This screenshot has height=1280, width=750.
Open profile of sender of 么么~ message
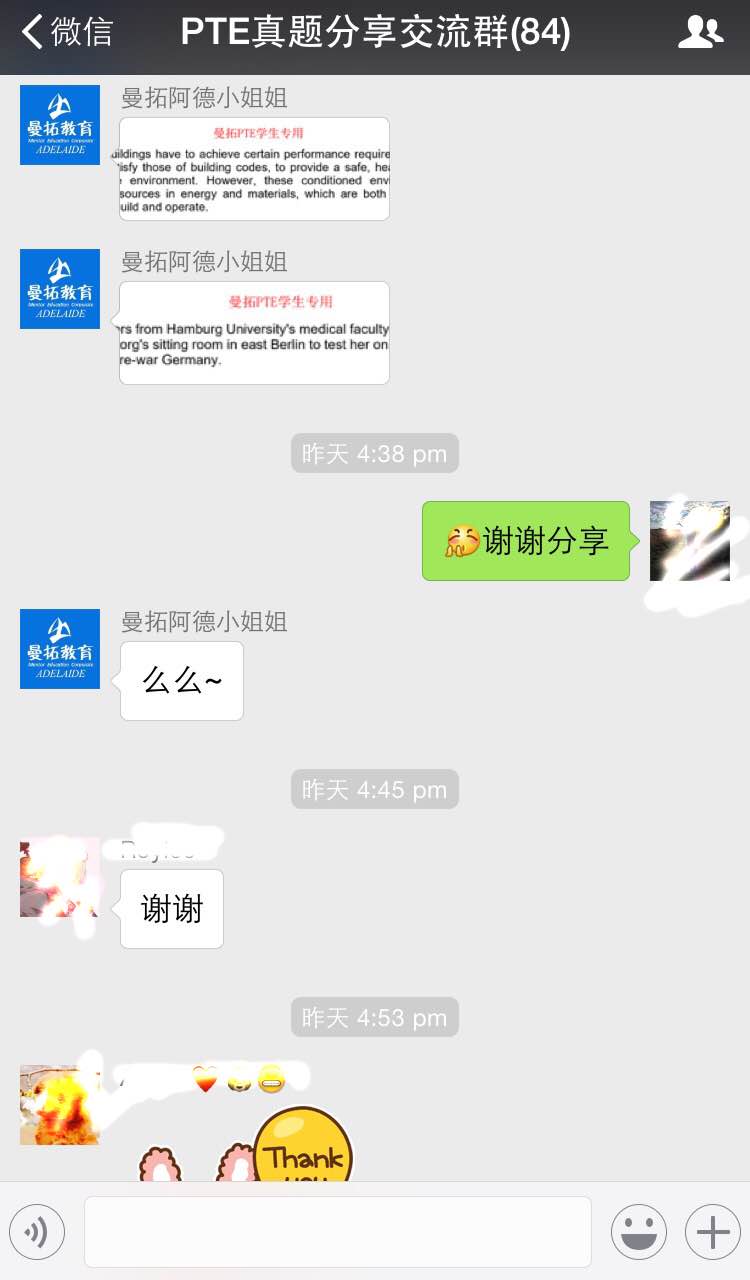click(x=60, y=649)
